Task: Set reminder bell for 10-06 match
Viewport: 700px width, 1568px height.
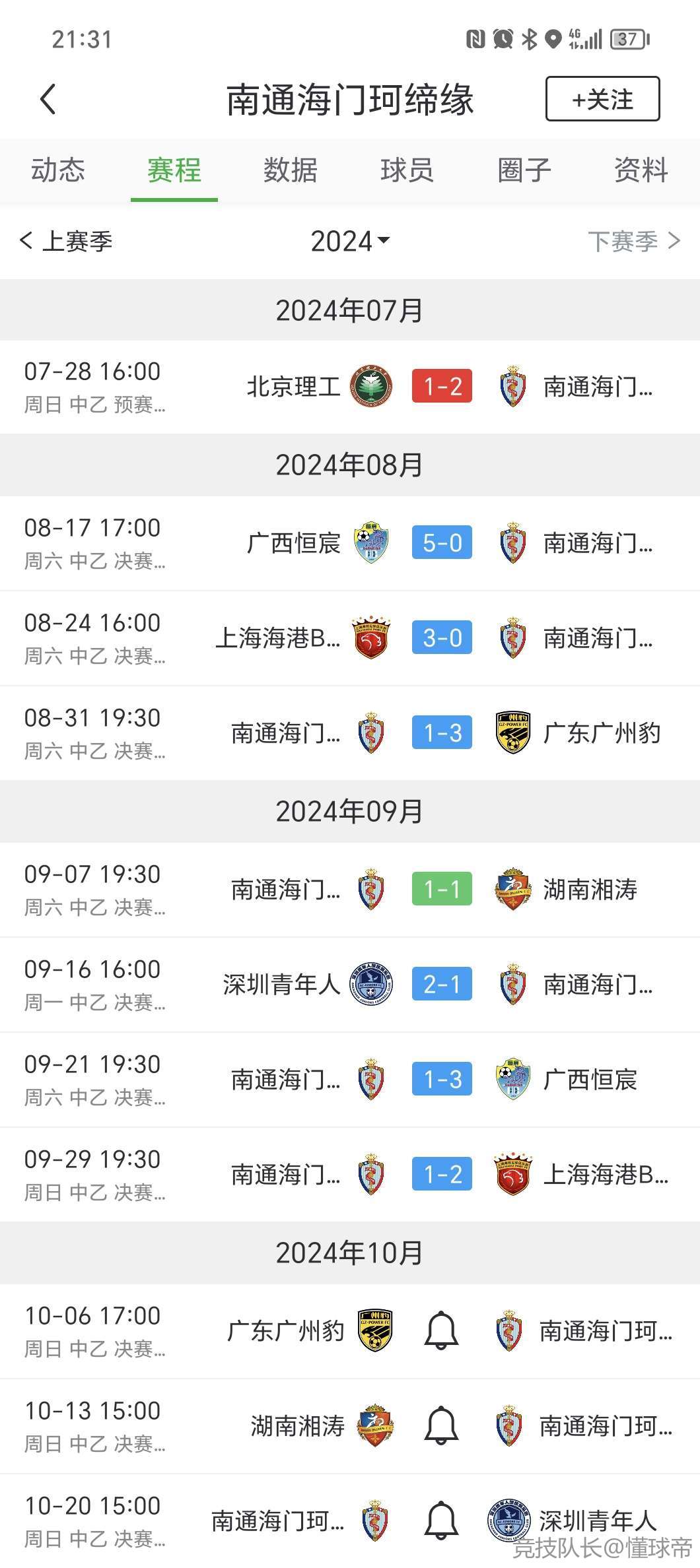Action: (441, 1331)
